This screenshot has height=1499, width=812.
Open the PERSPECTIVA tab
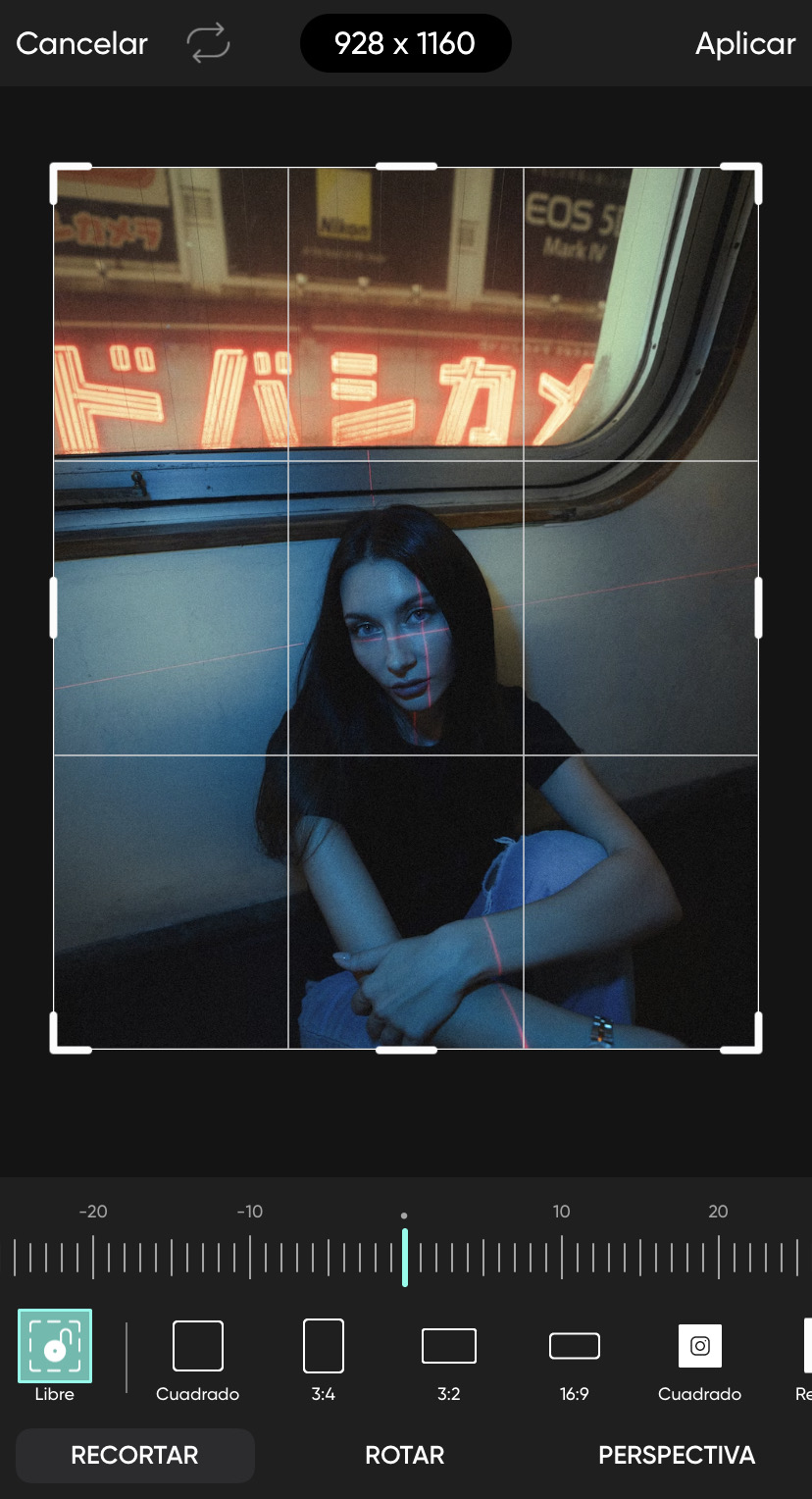pos(677,1455)
